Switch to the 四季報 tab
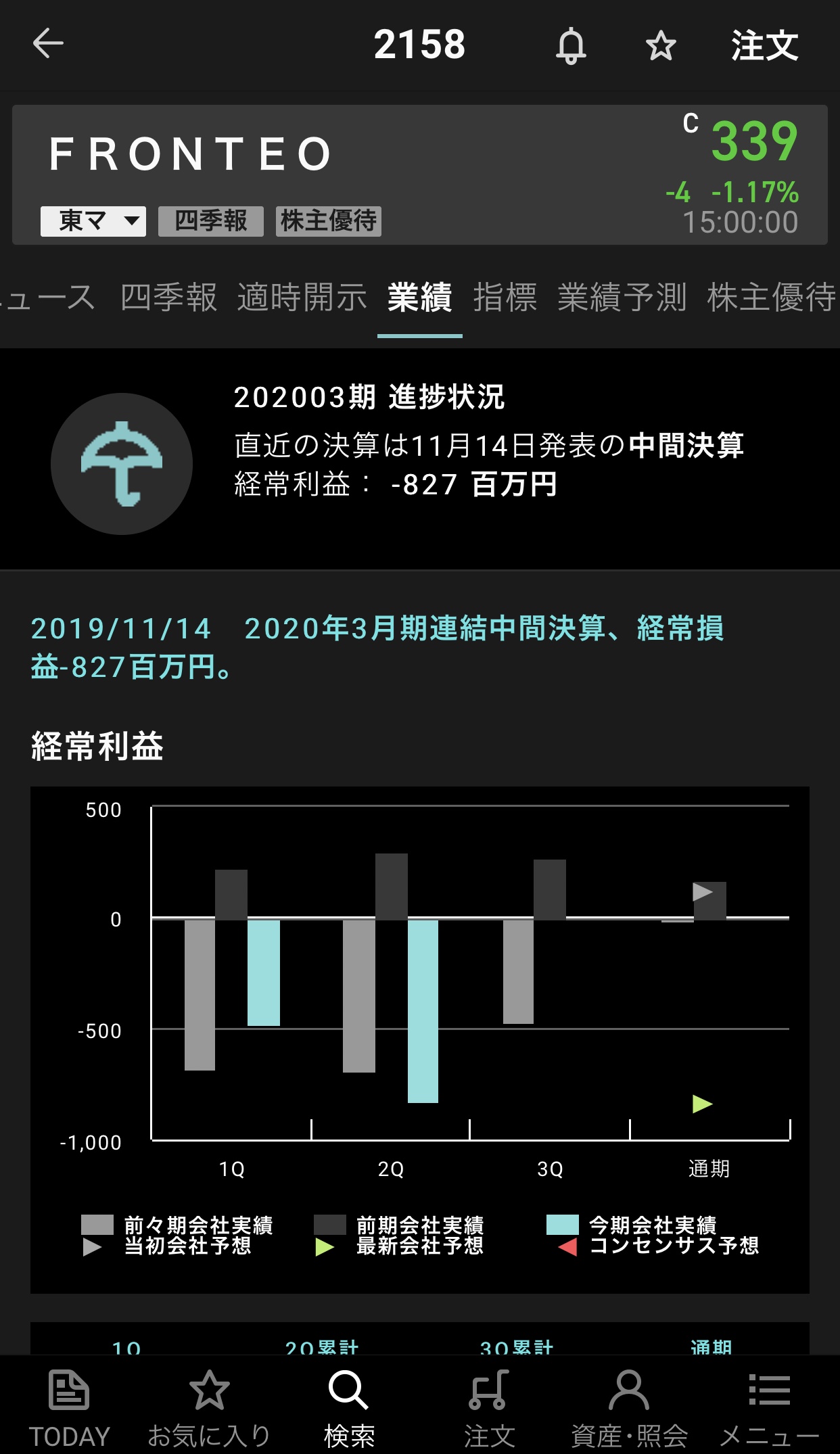This screenshot has height=1454, width=840. coord(169,298)
